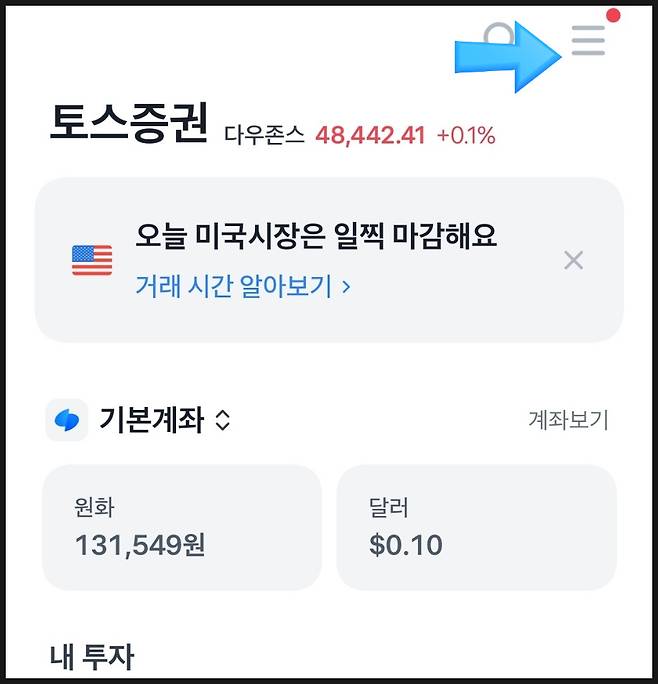
Task: Open the hamburger menu
Action: point(589,40)
